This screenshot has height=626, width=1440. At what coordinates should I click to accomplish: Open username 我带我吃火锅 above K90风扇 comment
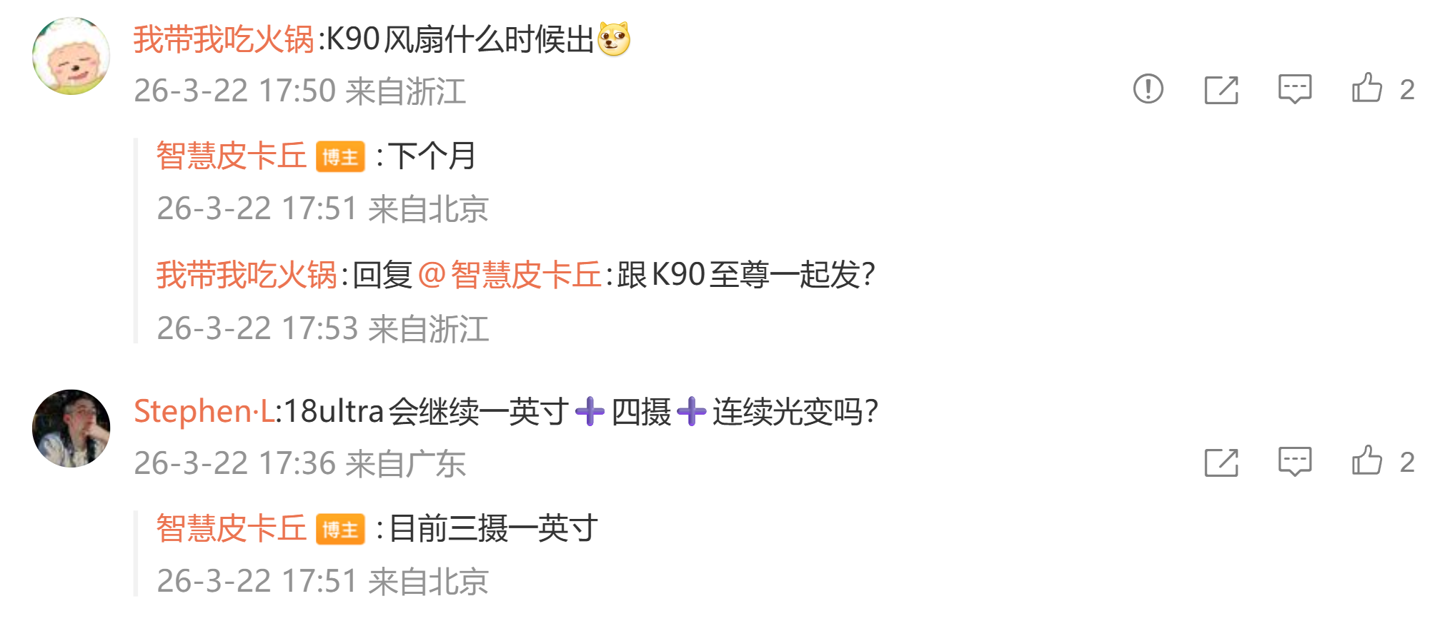(224, 40)
